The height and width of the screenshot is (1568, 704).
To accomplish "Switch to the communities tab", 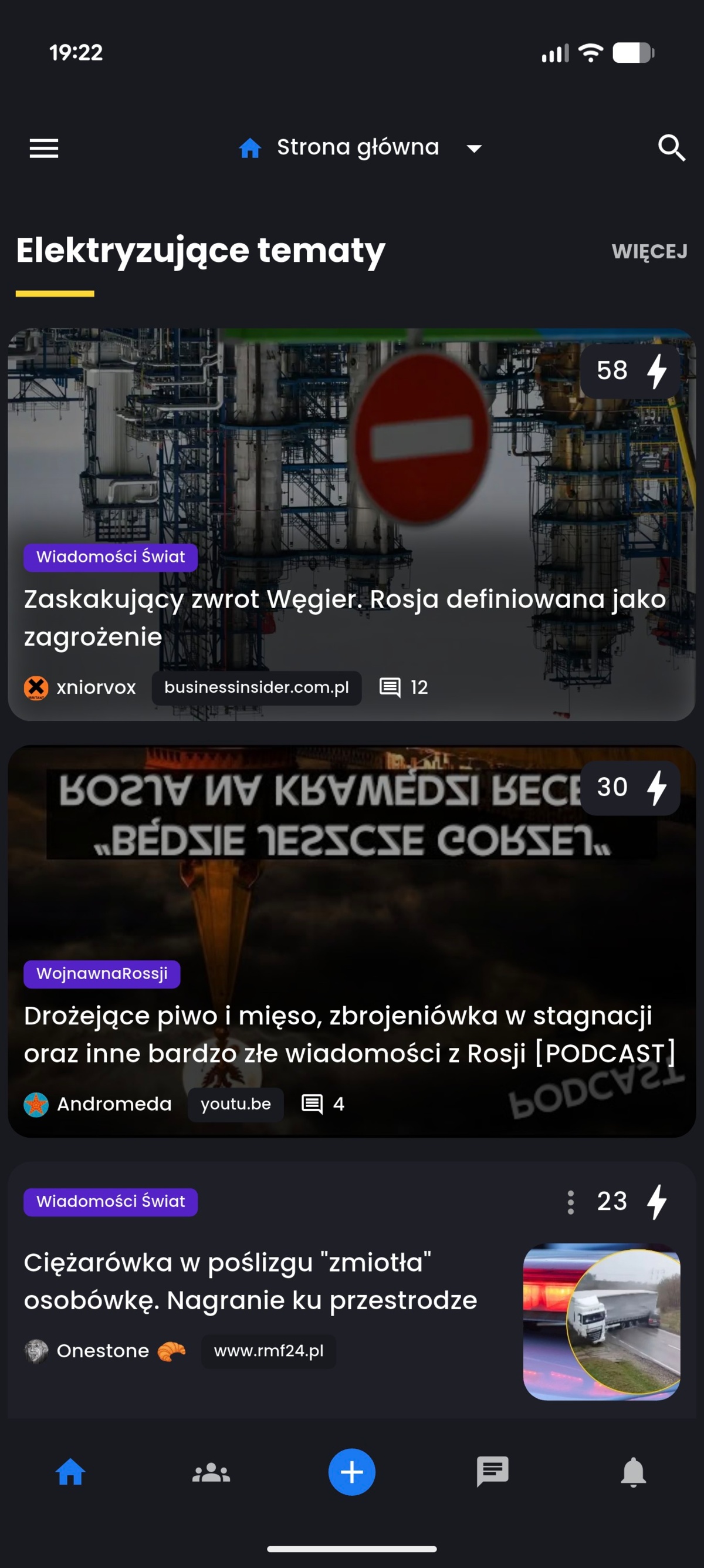I will tap(211, 1472).
